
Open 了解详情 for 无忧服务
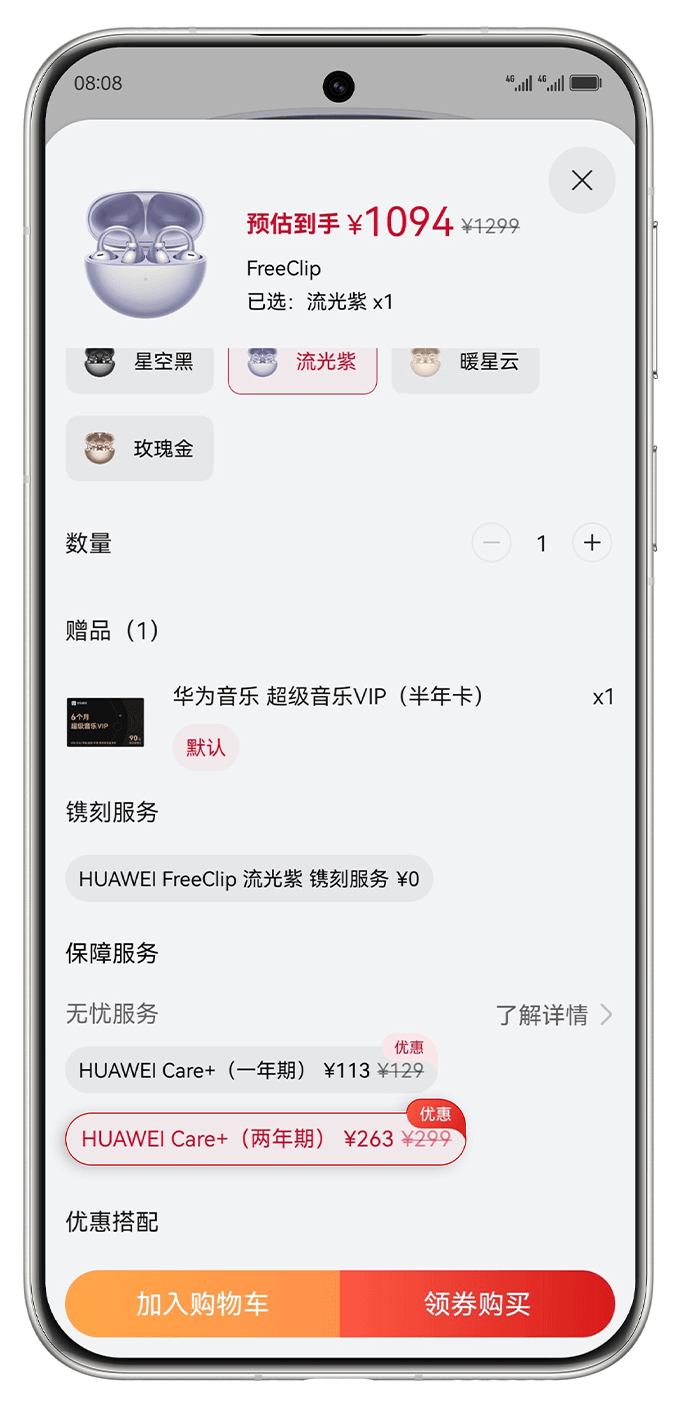pos(553,1015)
